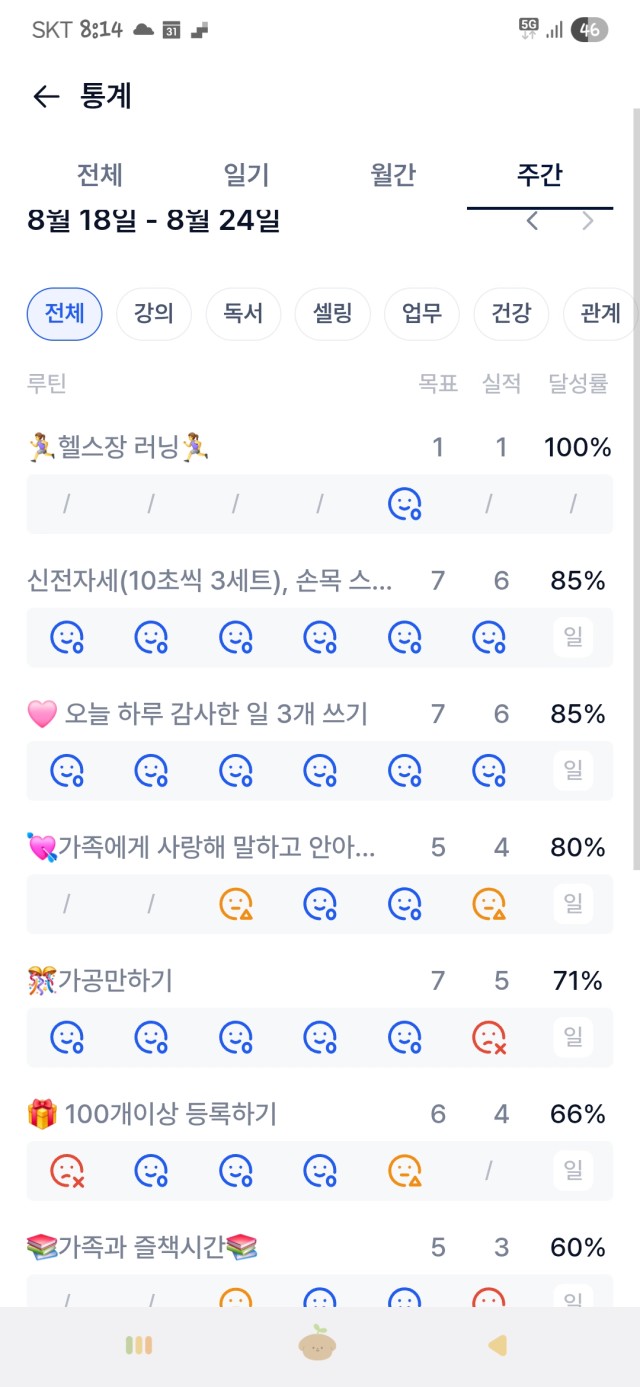
Task: Filter routines by 강의
Action: [x=153, y=314]
